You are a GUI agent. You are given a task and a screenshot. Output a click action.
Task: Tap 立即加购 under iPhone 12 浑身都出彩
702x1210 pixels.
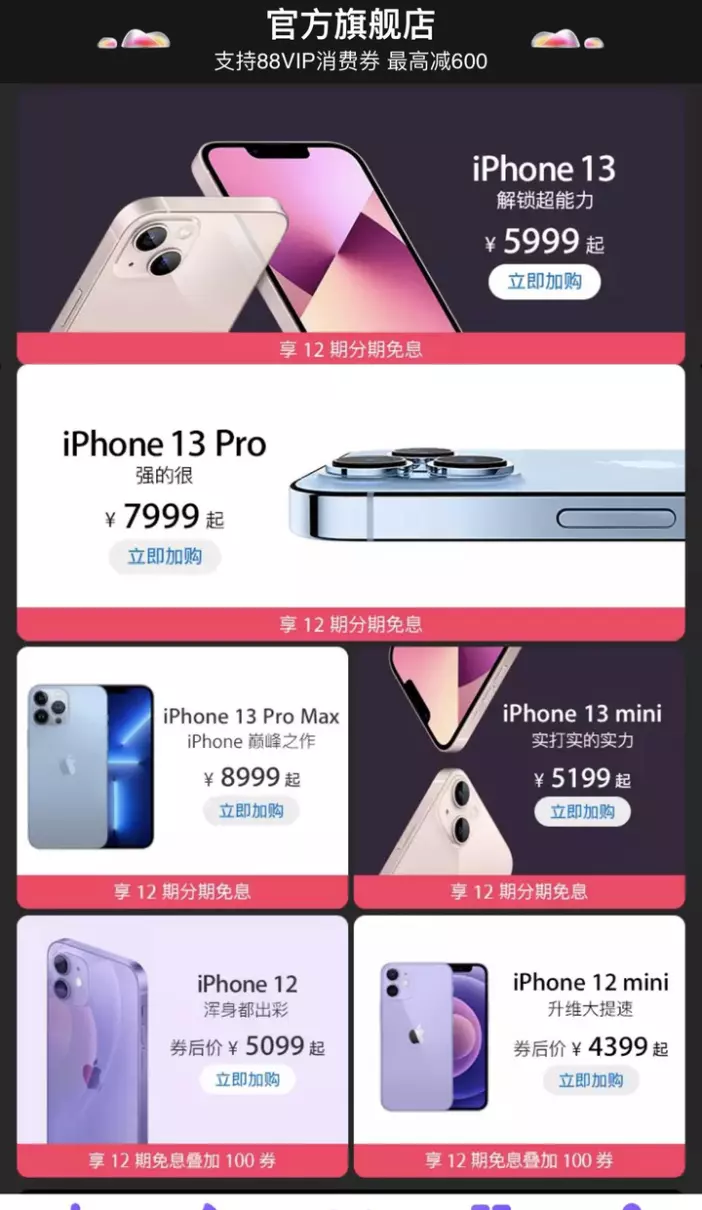click(x=248, y=1079)
